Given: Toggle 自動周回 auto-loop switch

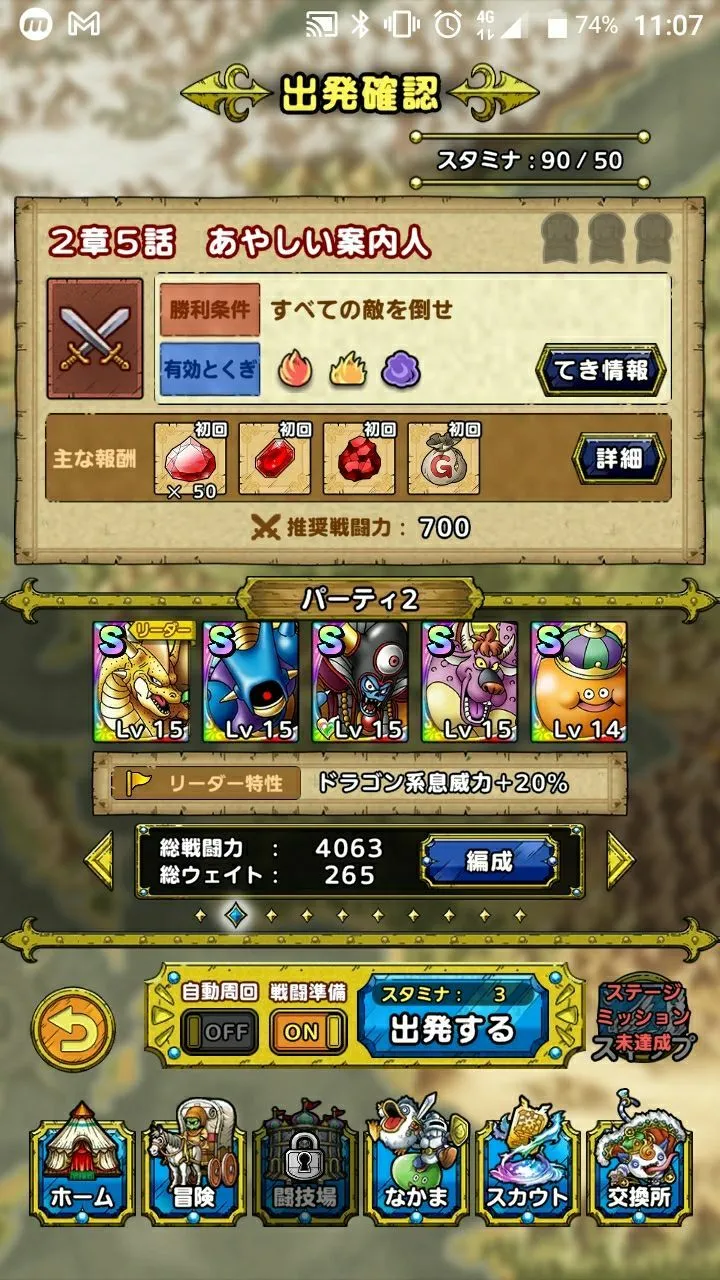Looking at the screenshot, I should (219, 1032).
